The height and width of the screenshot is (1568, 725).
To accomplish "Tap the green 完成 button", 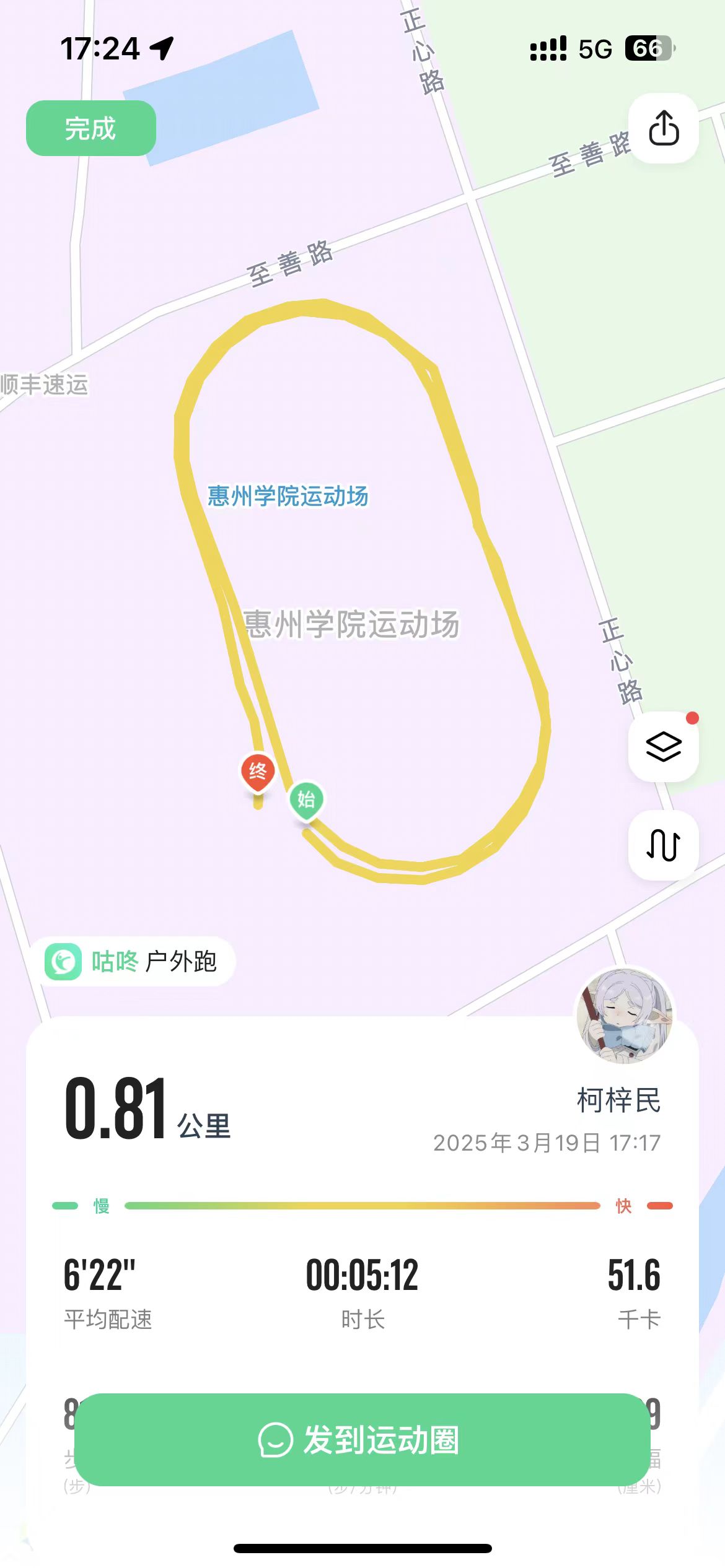I will pyautogui.click(x=90, y=128).
